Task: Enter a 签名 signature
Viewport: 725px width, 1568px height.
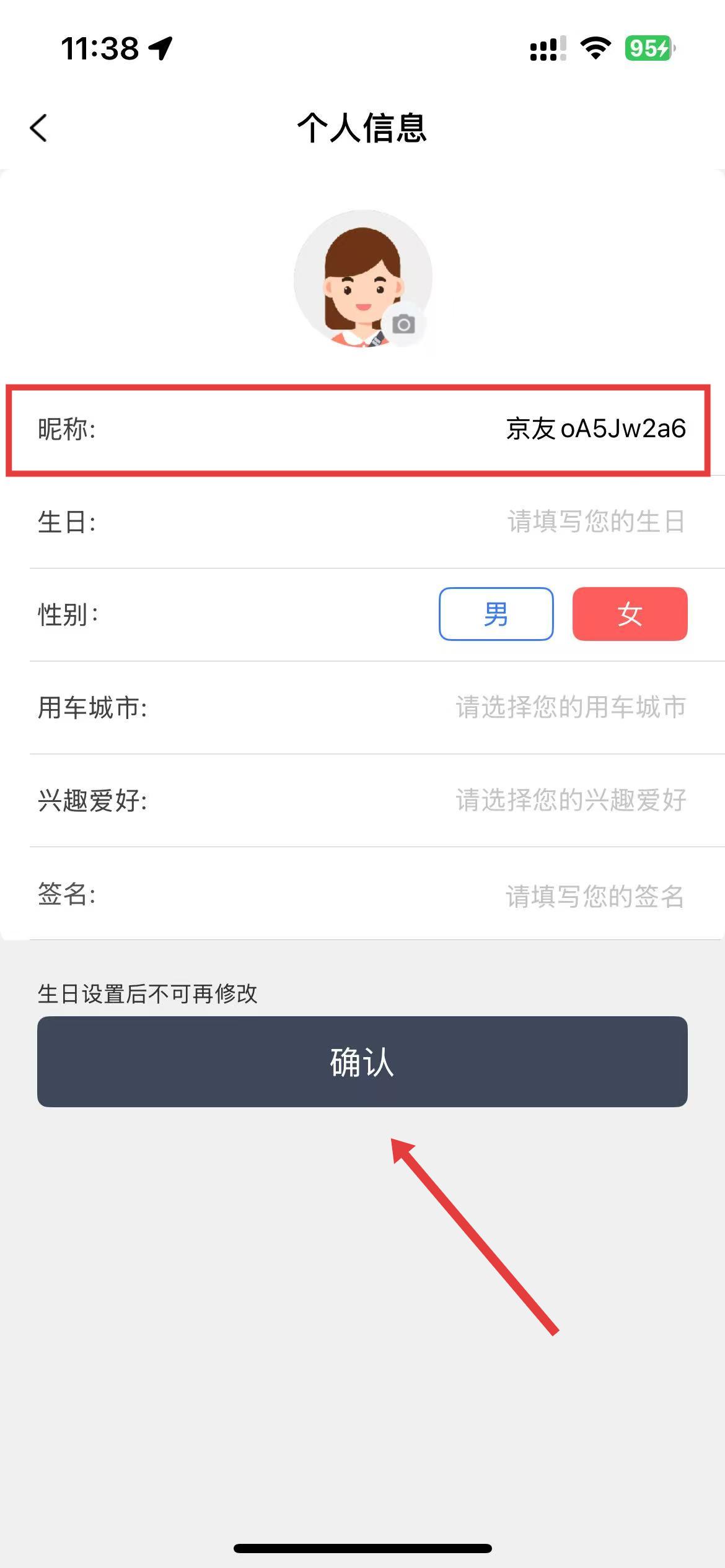Action: tap(594, 895)
